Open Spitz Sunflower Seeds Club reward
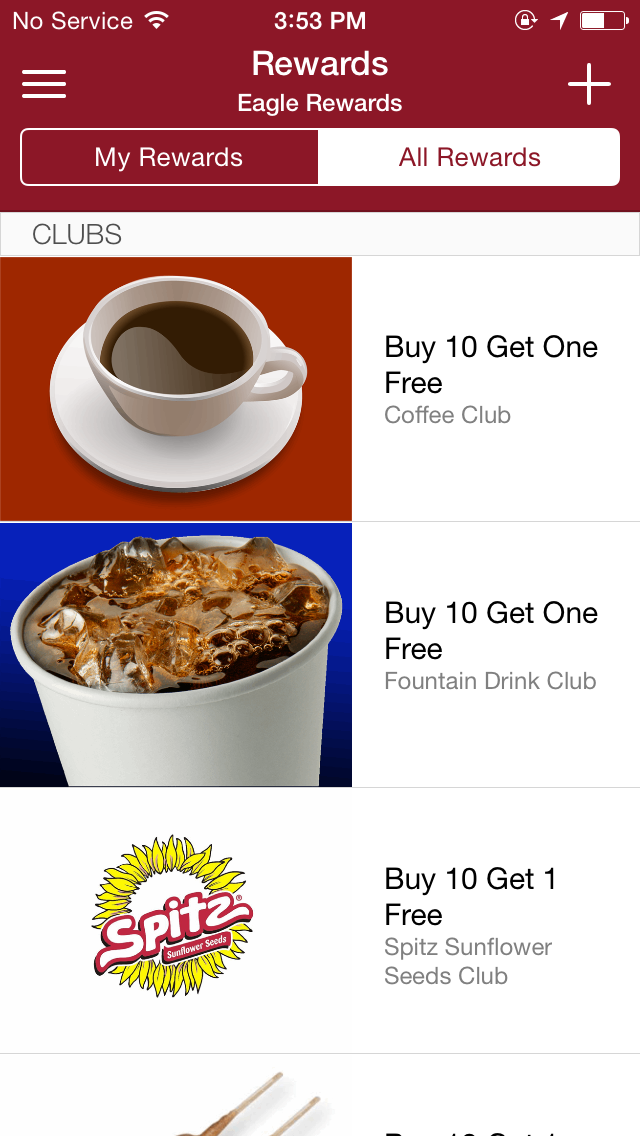 pos(320,920)
